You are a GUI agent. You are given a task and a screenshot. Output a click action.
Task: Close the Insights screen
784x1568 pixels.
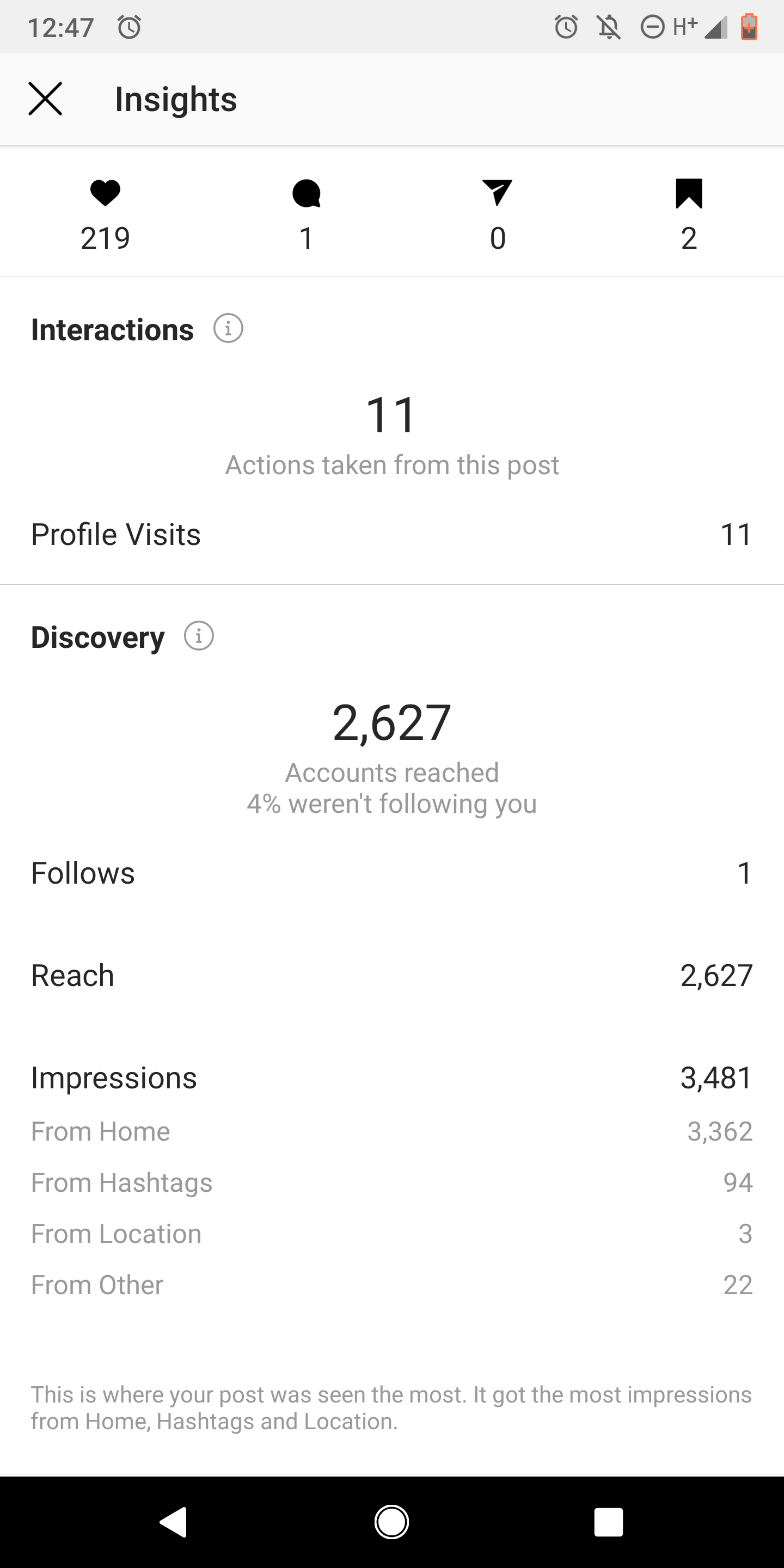[46, 99]
